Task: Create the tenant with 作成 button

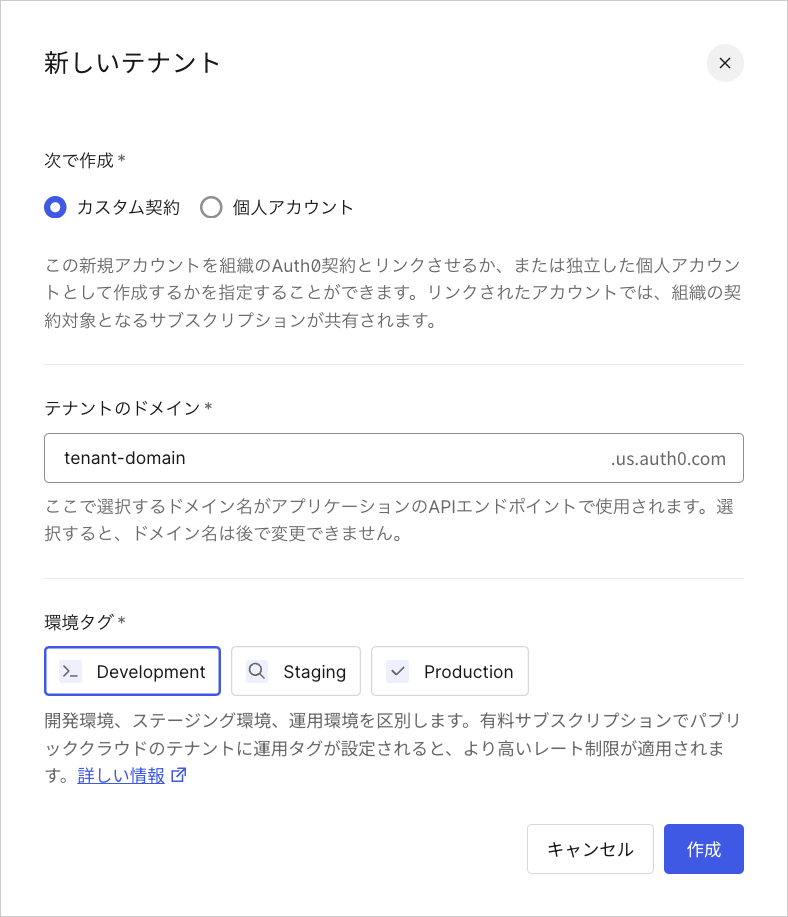Action: click(704, 849)
